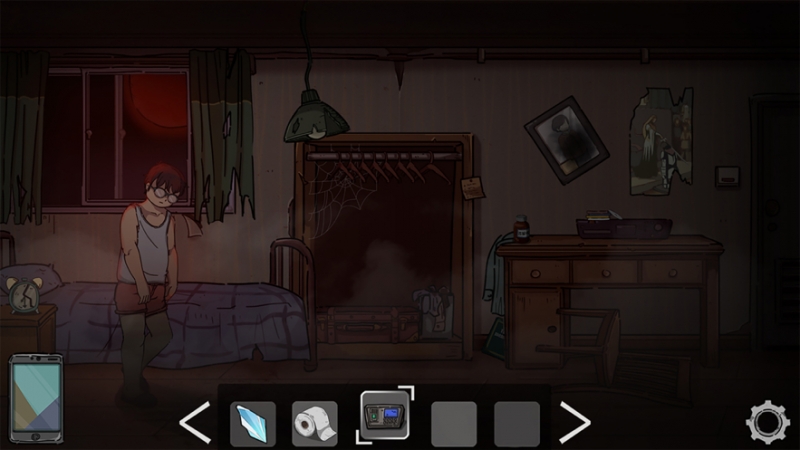Select the toilet paper roll in inventory
This screenshot has width=800, height=450.
click(314, 423)
